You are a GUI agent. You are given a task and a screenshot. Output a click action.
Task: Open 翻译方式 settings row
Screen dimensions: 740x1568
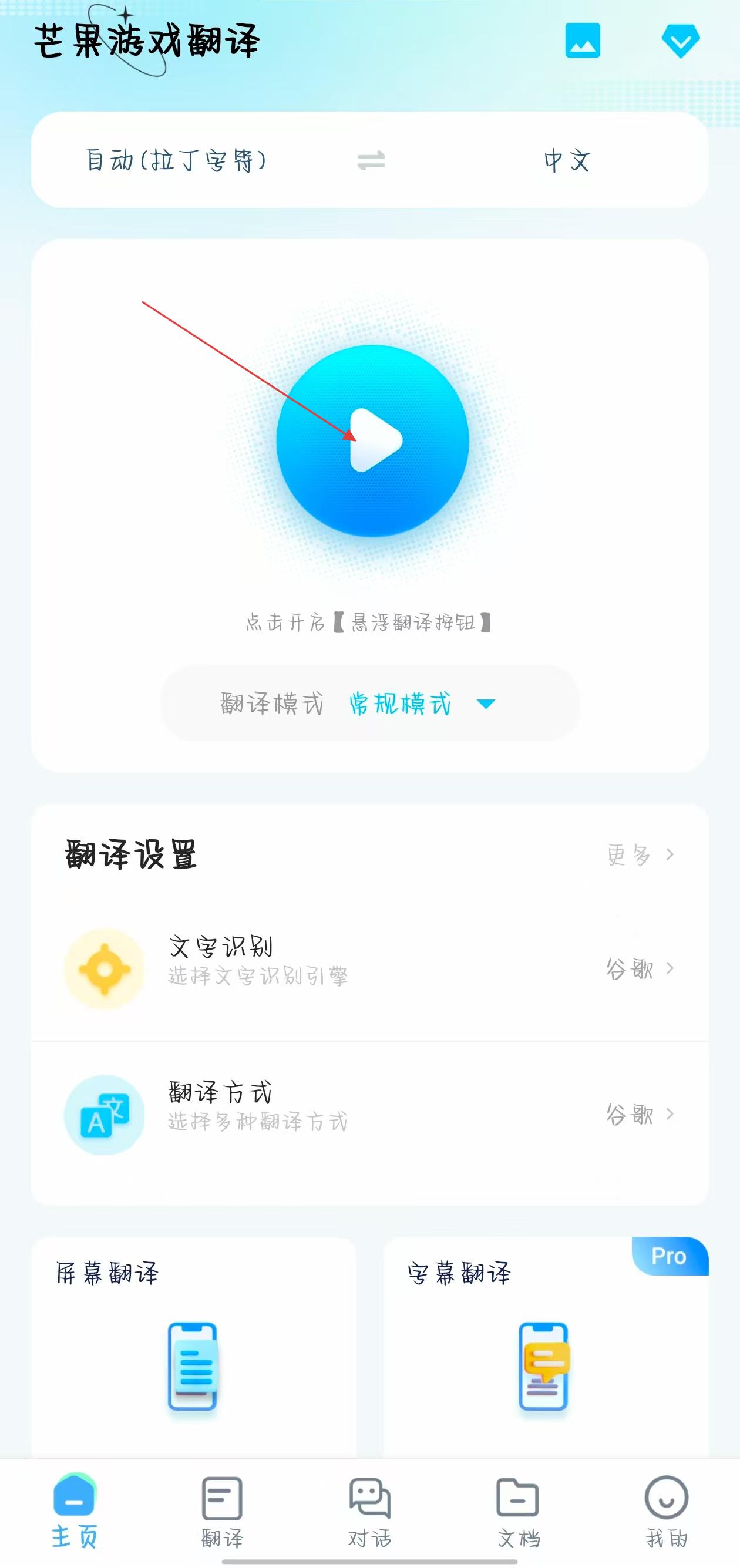[x=369, y=1114]
